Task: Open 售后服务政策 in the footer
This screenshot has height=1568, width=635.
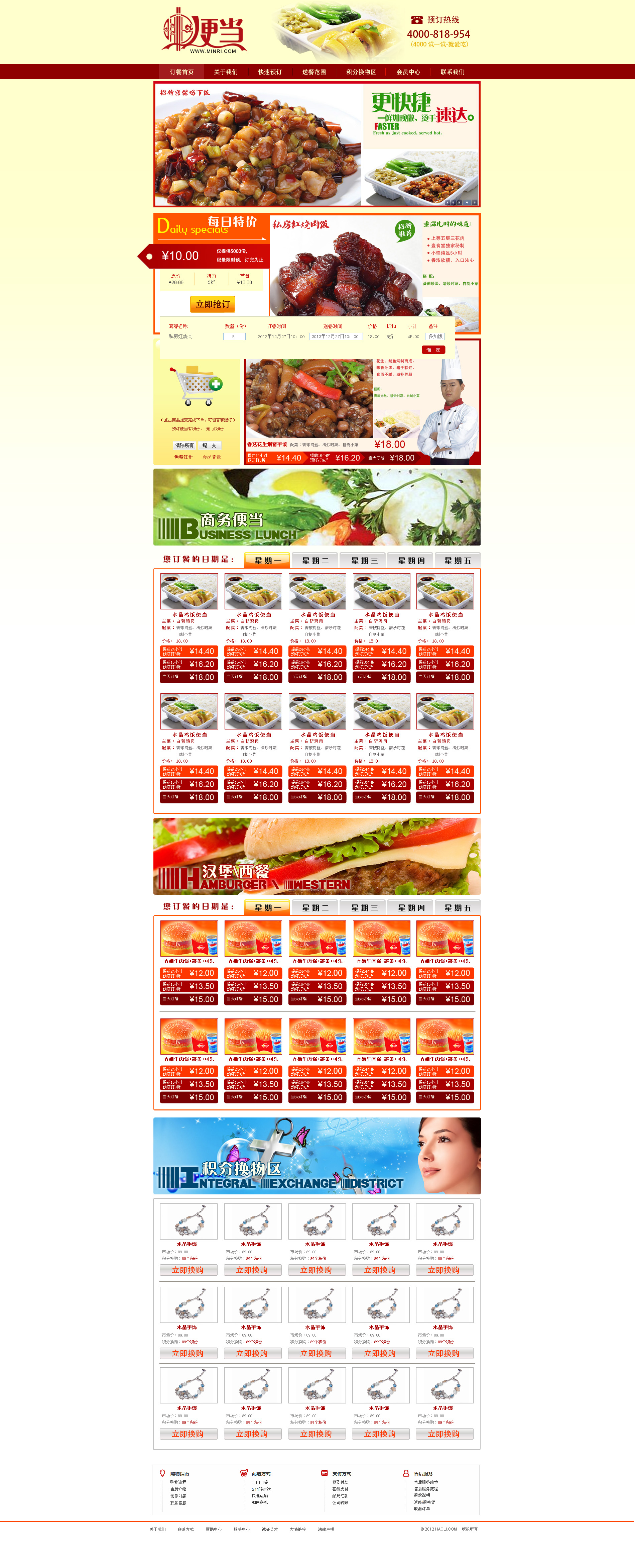Action: coord(426,1482)
